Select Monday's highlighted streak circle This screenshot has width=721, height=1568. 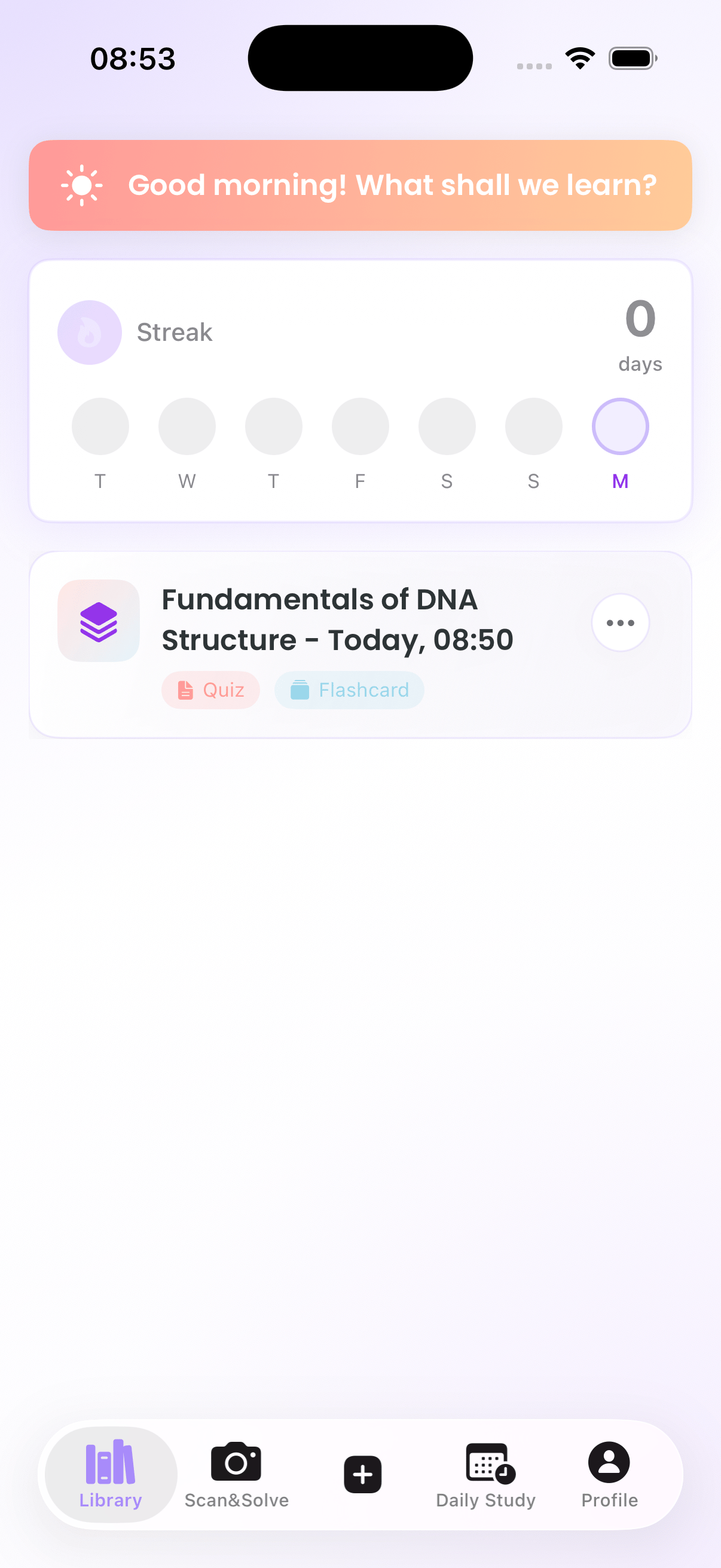(620, 426)
